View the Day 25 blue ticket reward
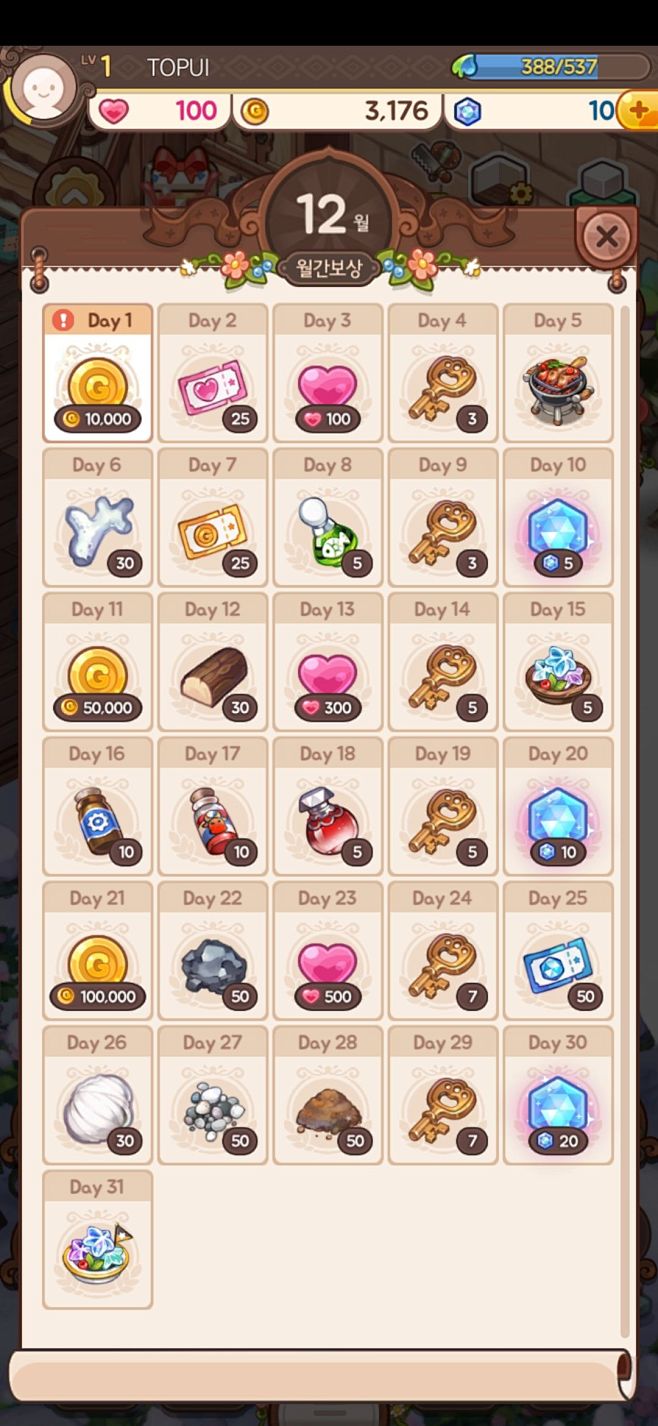The width and height of the screenshot is (658, 1426). tap(558, 951)
